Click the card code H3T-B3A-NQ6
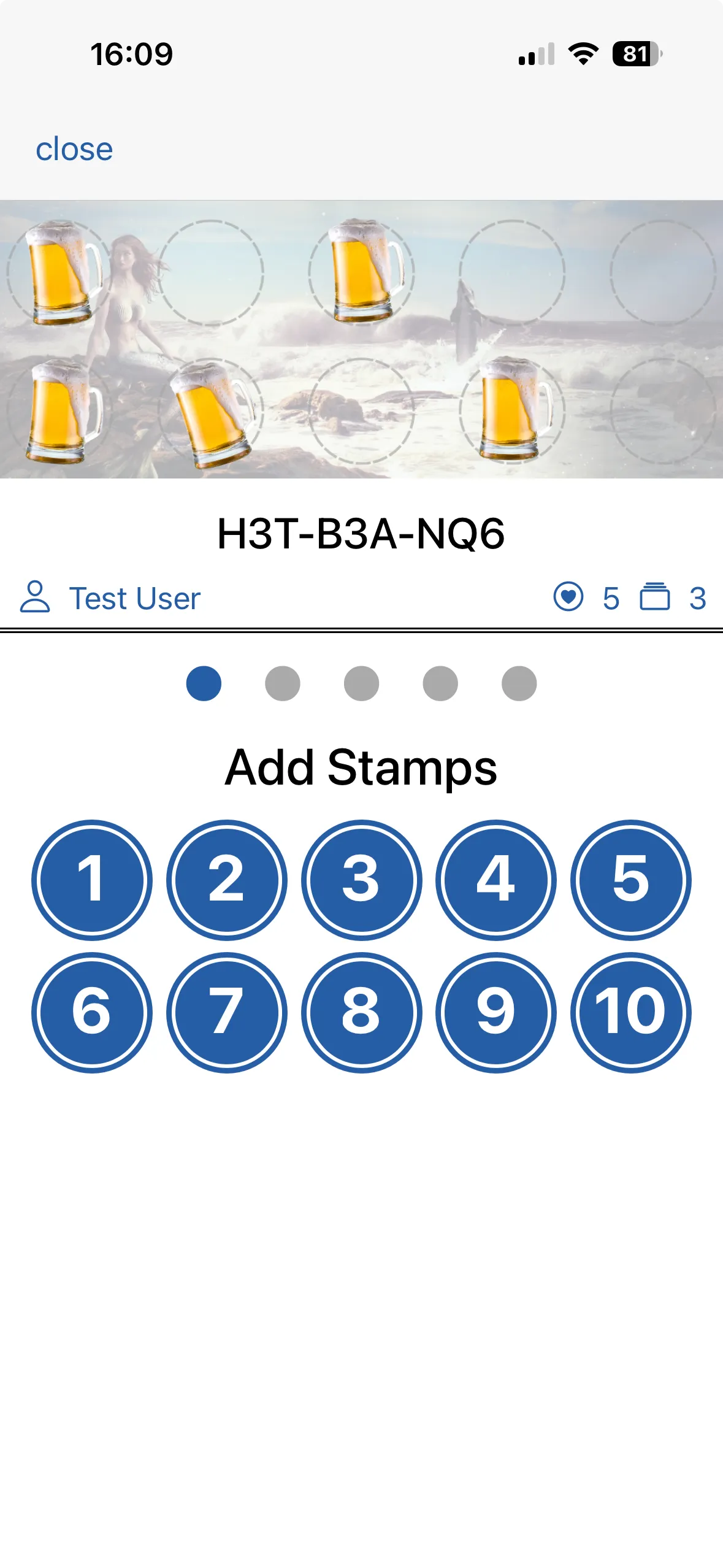The image size is (723, 1568). (x=361, y=533)
